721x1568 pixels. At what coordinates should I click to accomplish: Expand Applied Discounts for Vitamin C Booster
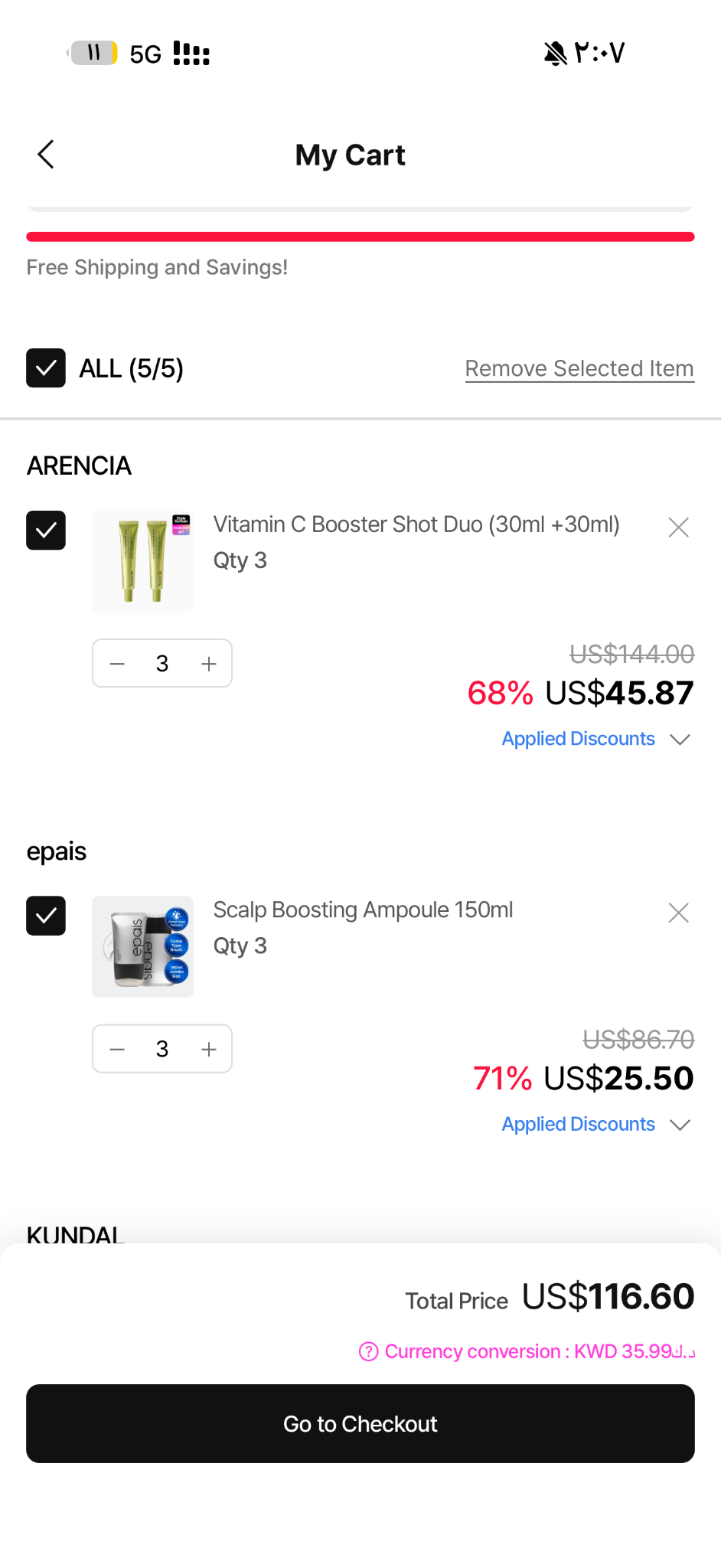(596, 739)
